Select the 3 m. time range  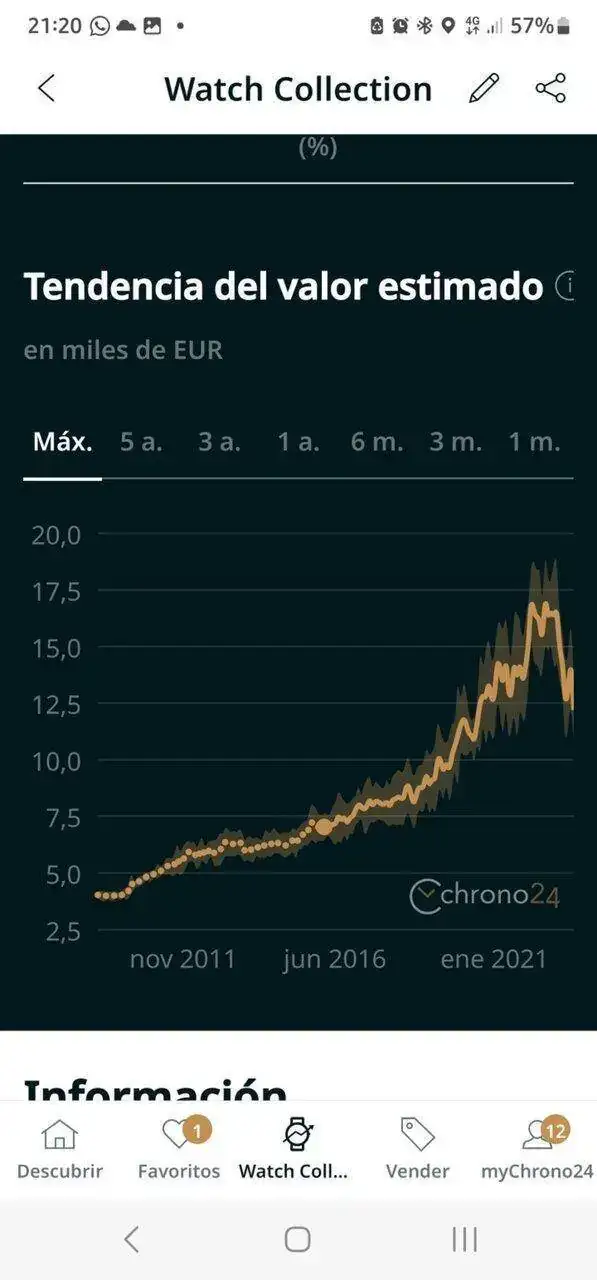tap(456, 442)
